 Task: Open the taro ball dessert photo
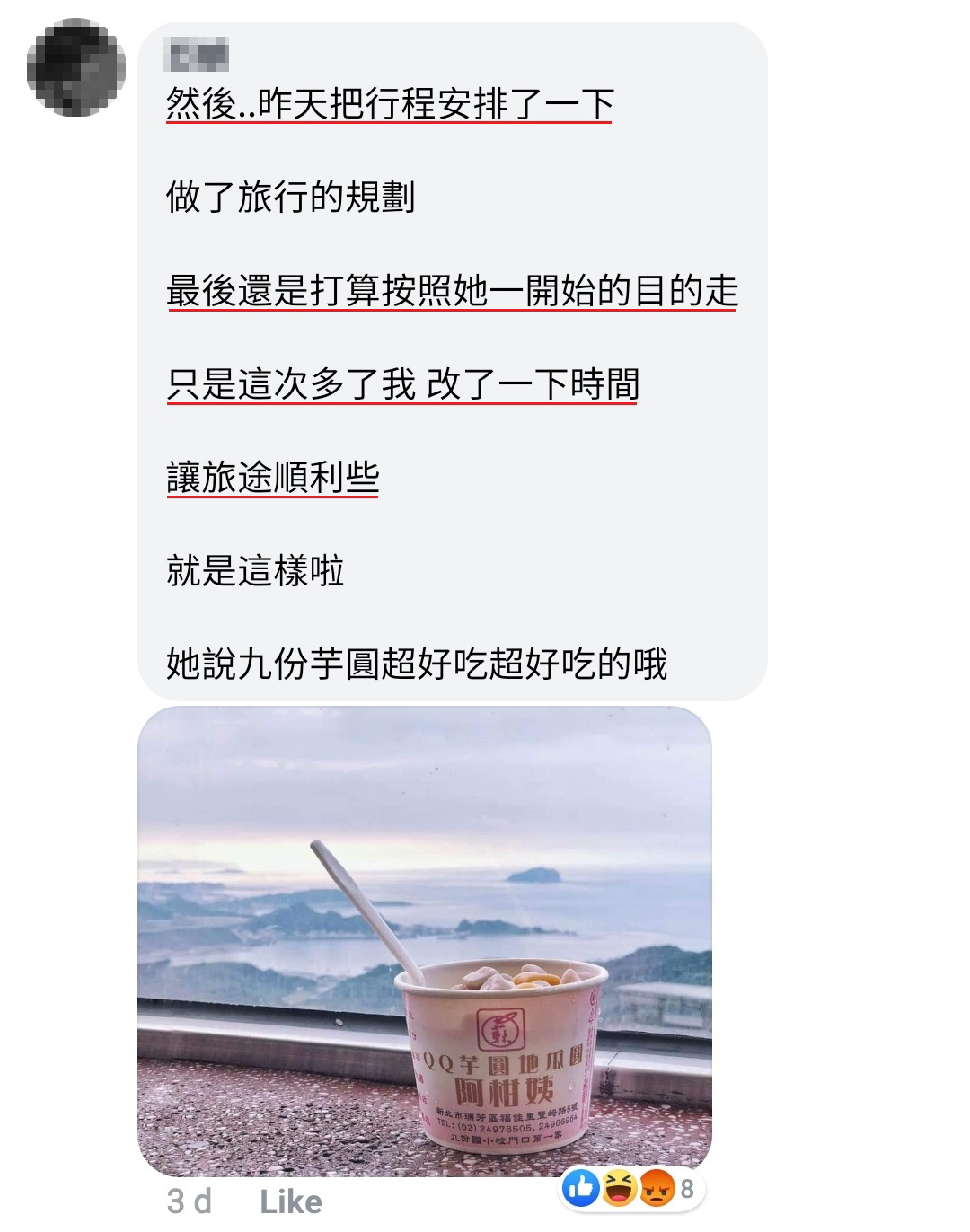pyautogui.click(x=424, y=939)
